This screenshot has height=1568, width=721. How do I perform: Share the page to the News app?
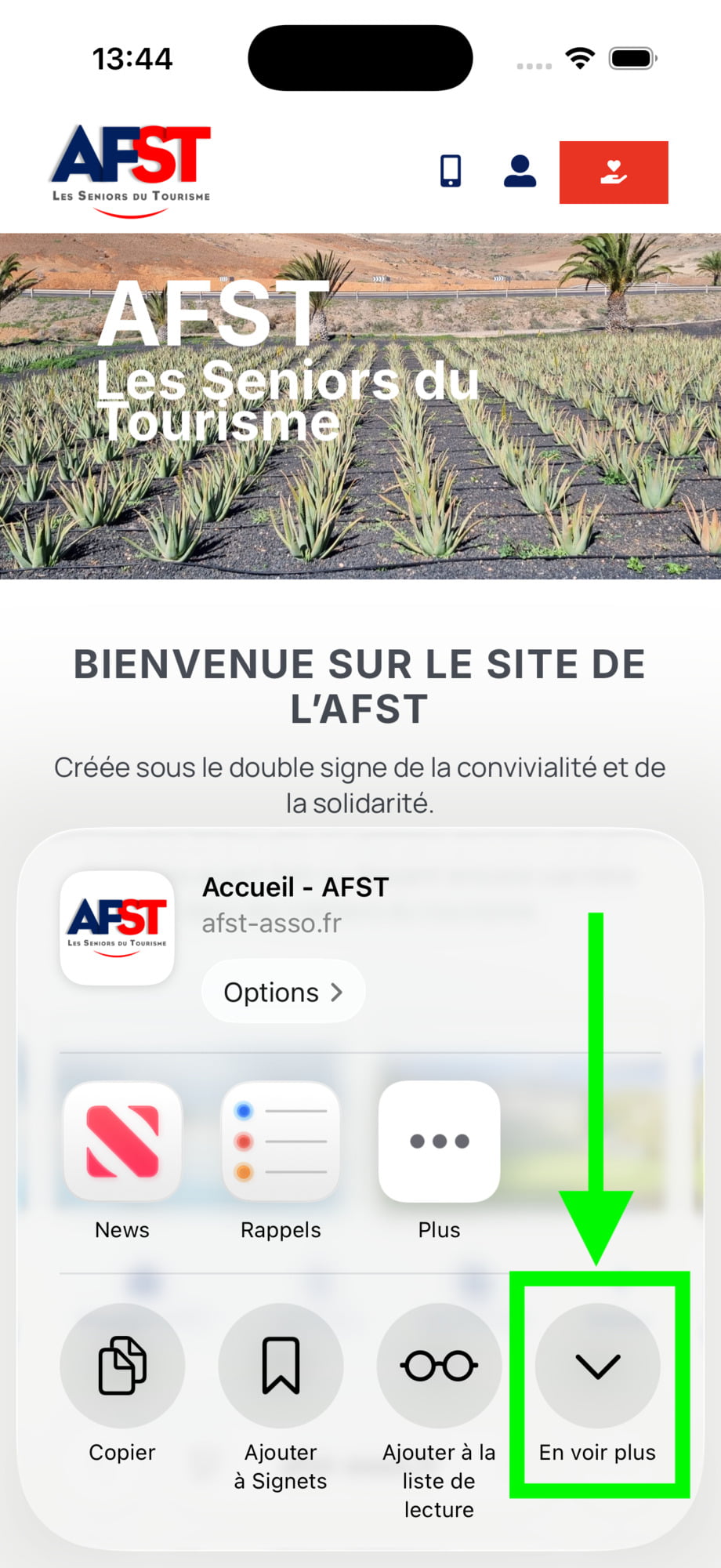(122, 1142)
